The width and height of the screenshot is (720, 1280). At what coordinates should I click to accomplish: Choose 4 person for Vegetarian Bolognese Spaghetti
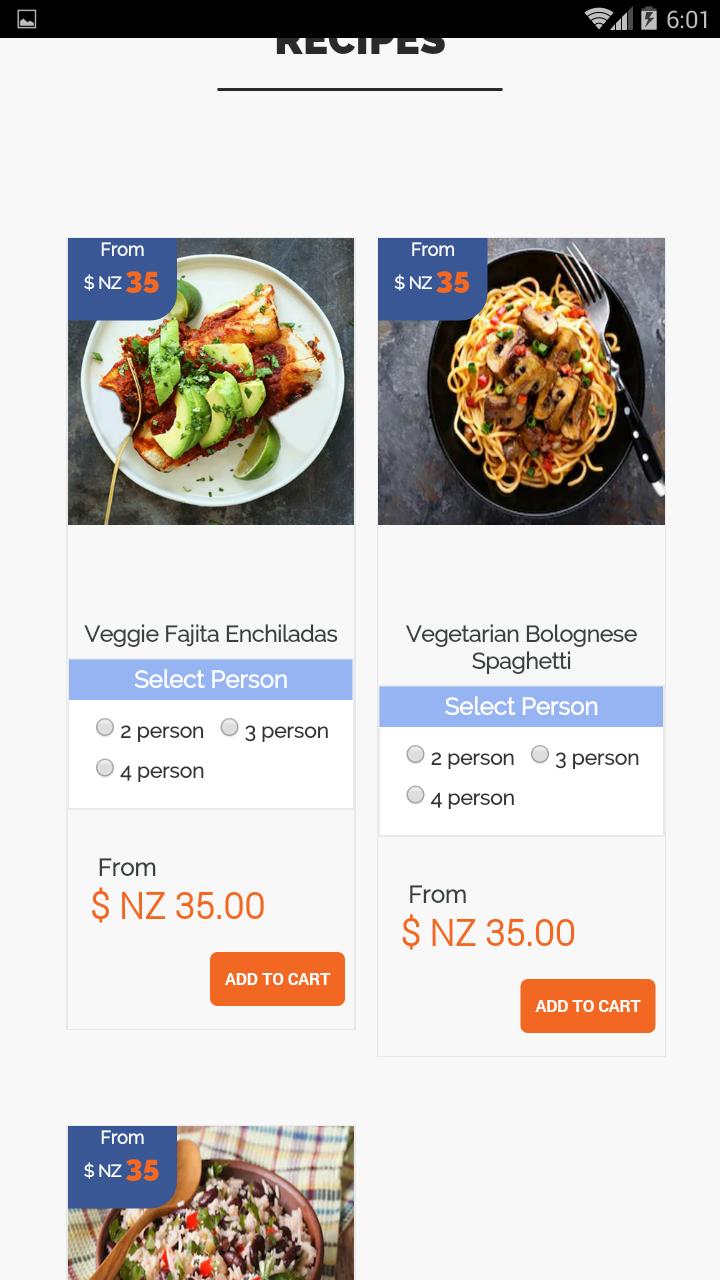coord(415,795)
